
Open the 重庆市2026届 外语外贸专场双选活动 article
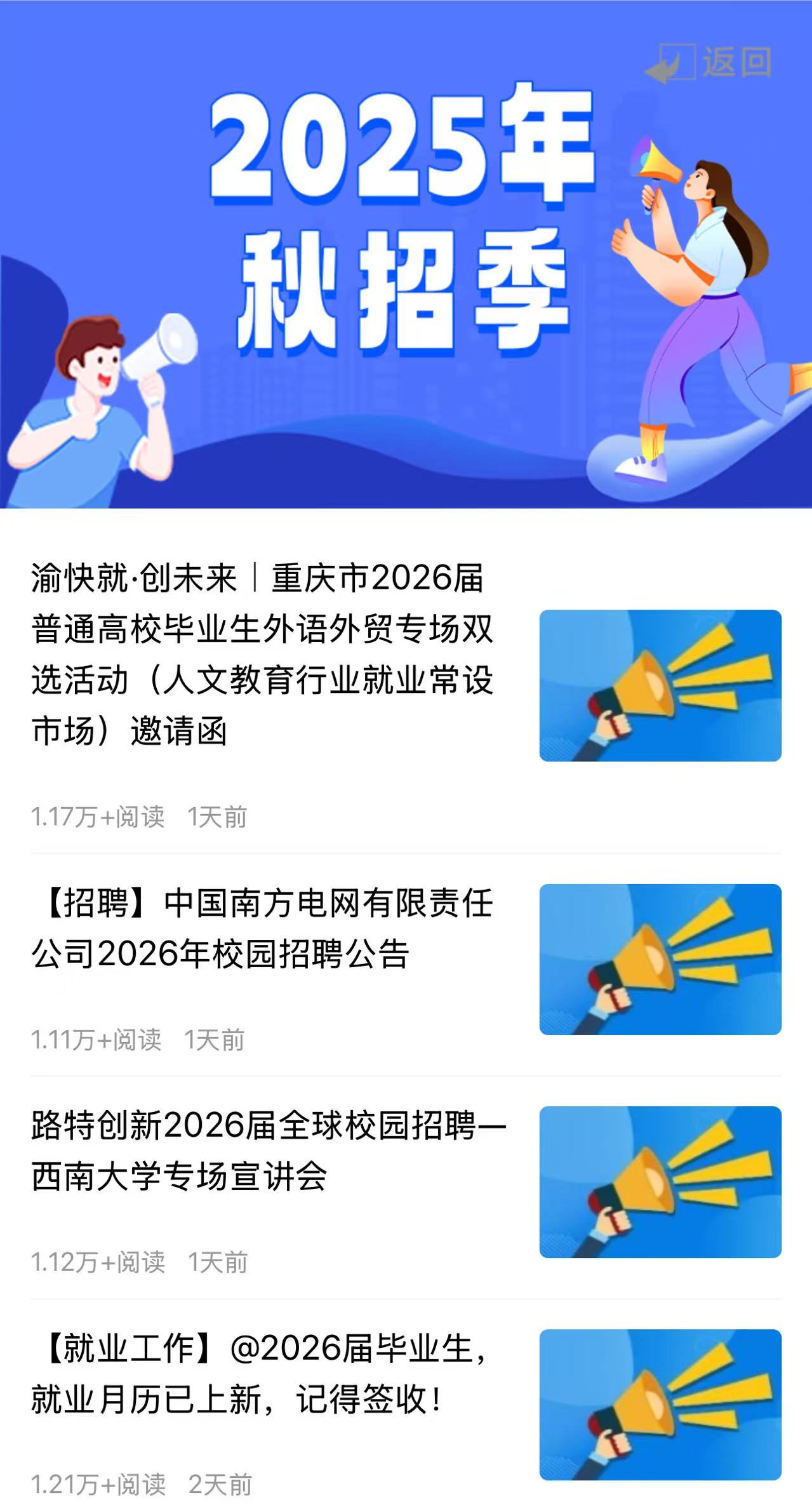(x=262, y=654)
